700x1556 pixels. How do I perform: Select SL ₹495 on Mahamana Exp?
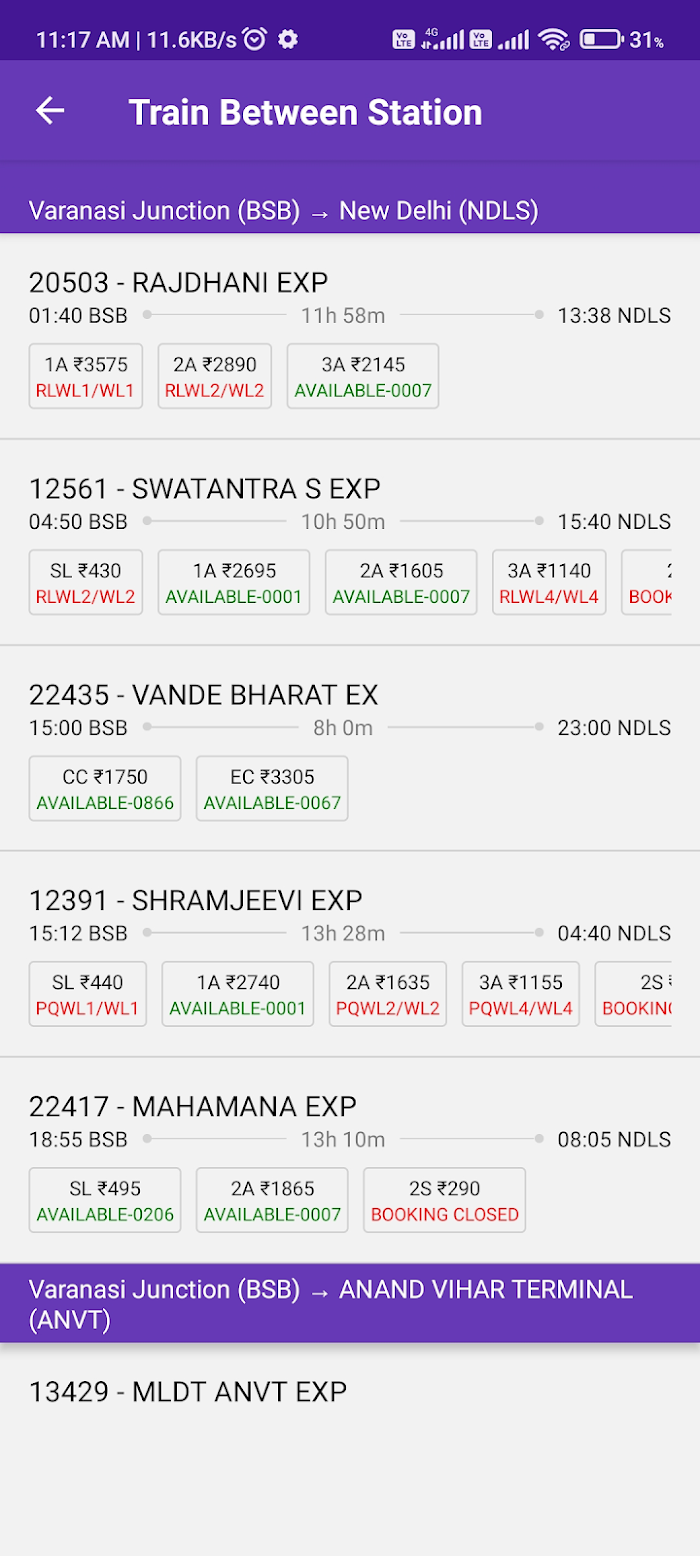[x=105, y=1200]
